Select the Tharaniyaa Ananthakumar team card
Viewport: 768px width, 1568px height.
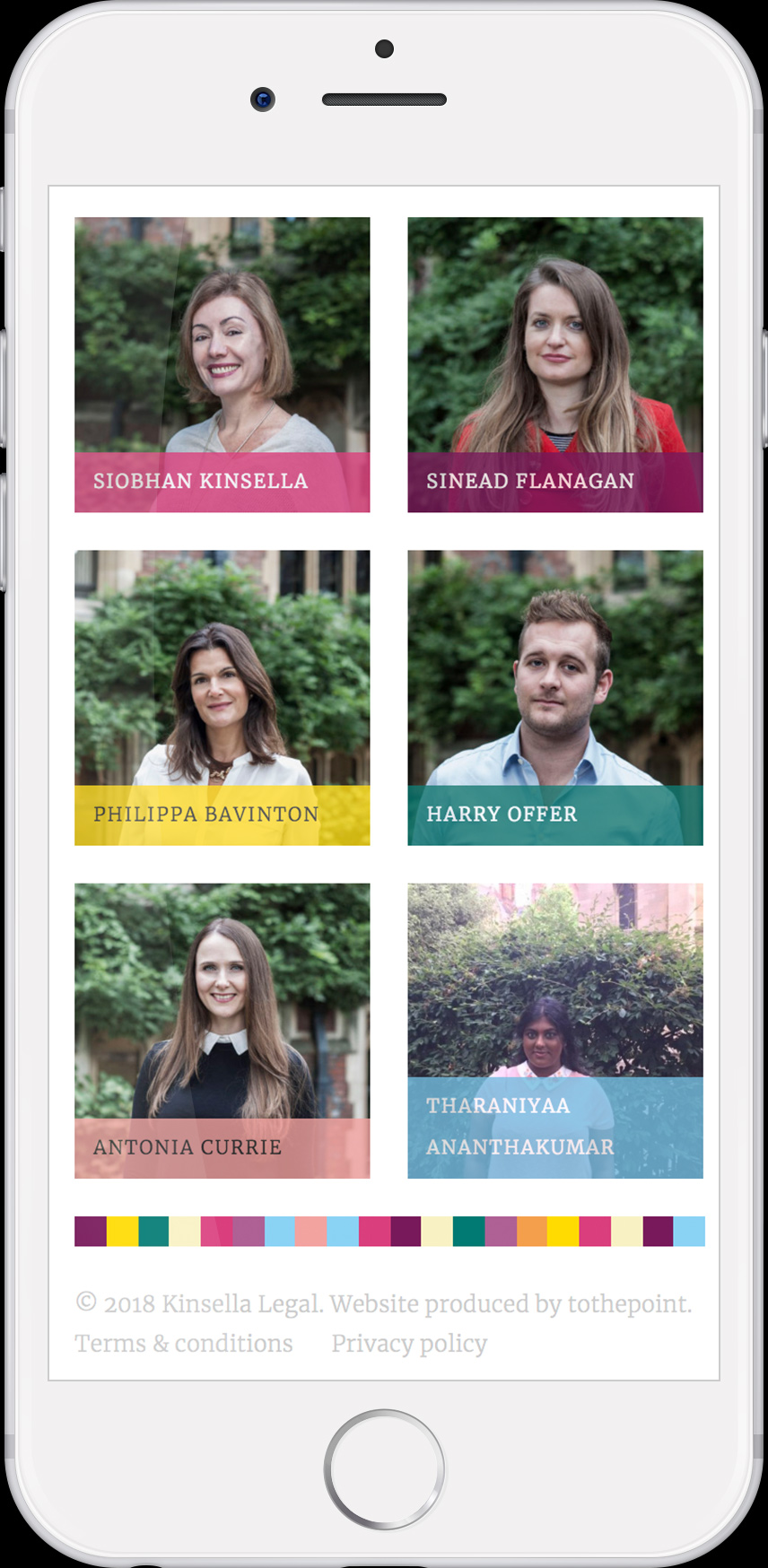point(555,1031)
